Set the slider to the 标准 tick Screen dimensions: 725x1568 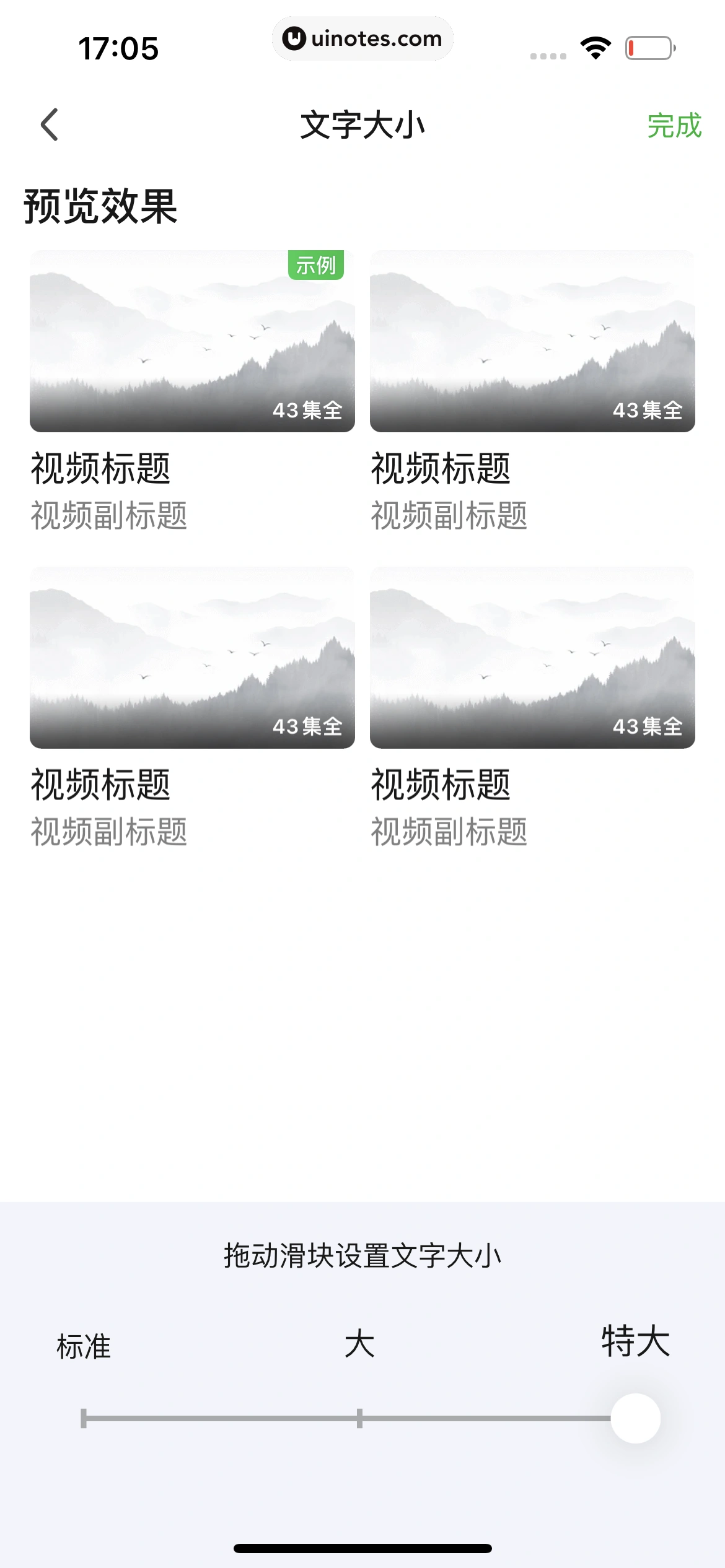84,1418
